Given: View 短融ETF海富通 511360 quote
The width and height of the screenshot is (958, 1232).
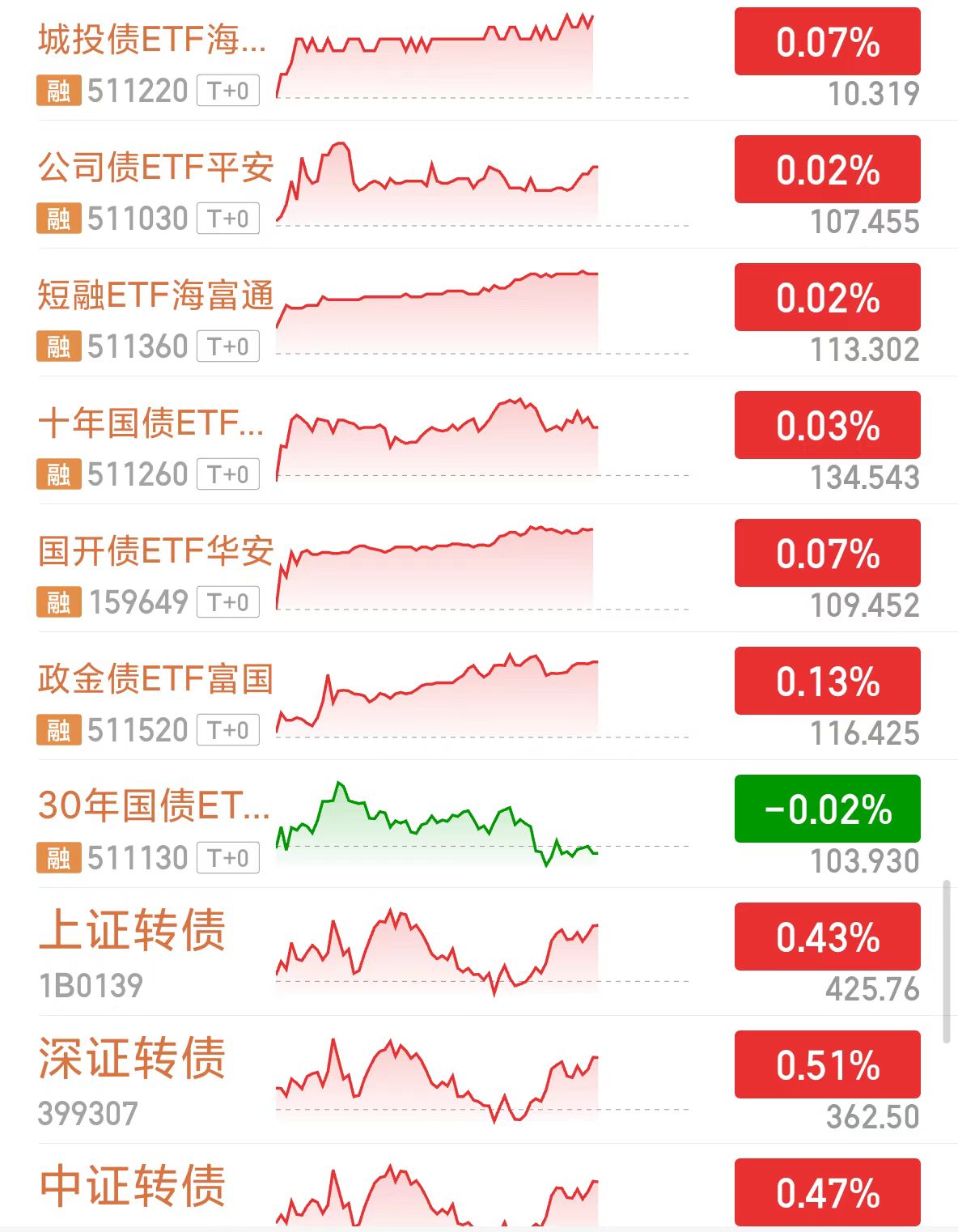Looking at the screenshot, I should click(479, 312).
